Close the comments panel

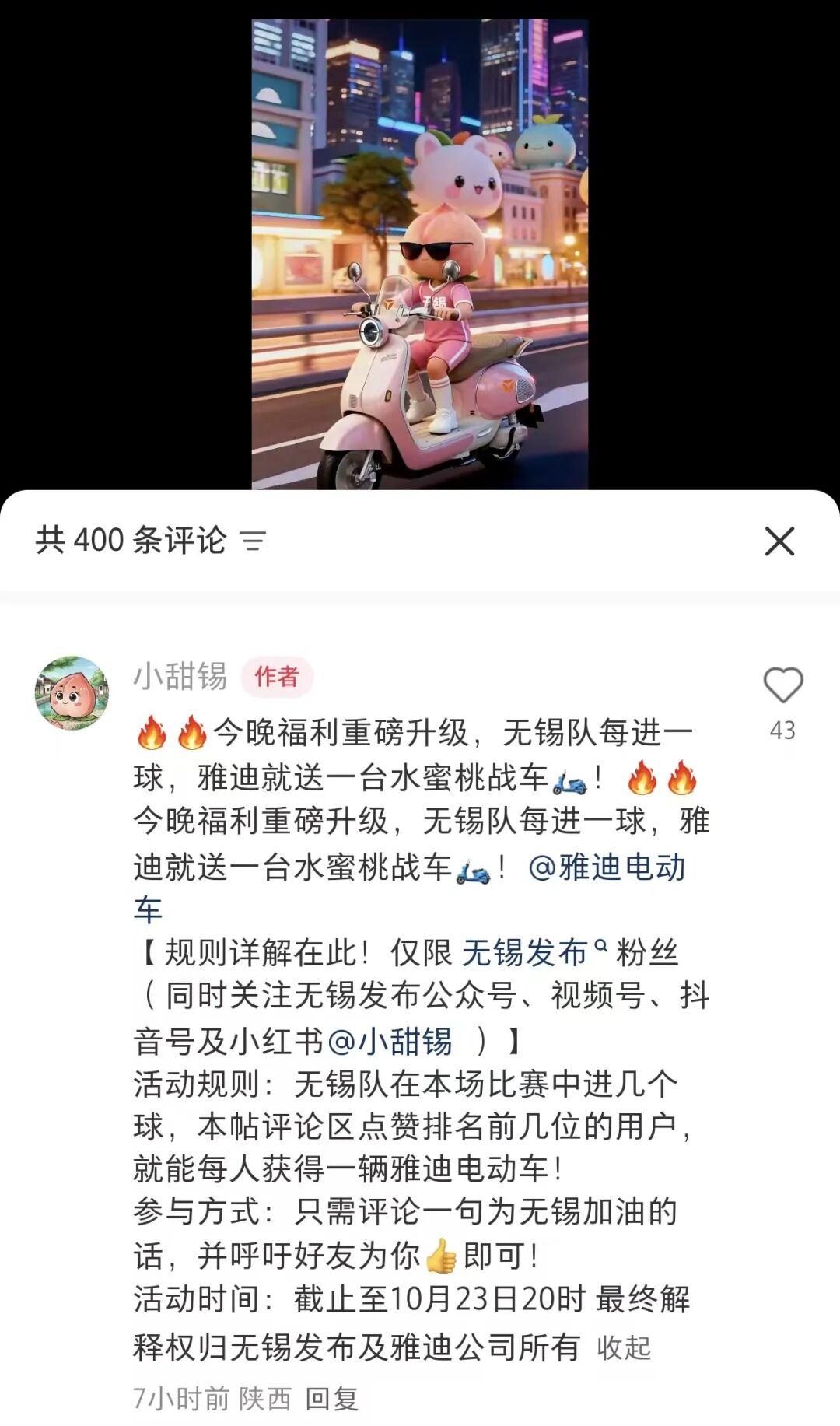pyautogui.click(x=779, y=541)
